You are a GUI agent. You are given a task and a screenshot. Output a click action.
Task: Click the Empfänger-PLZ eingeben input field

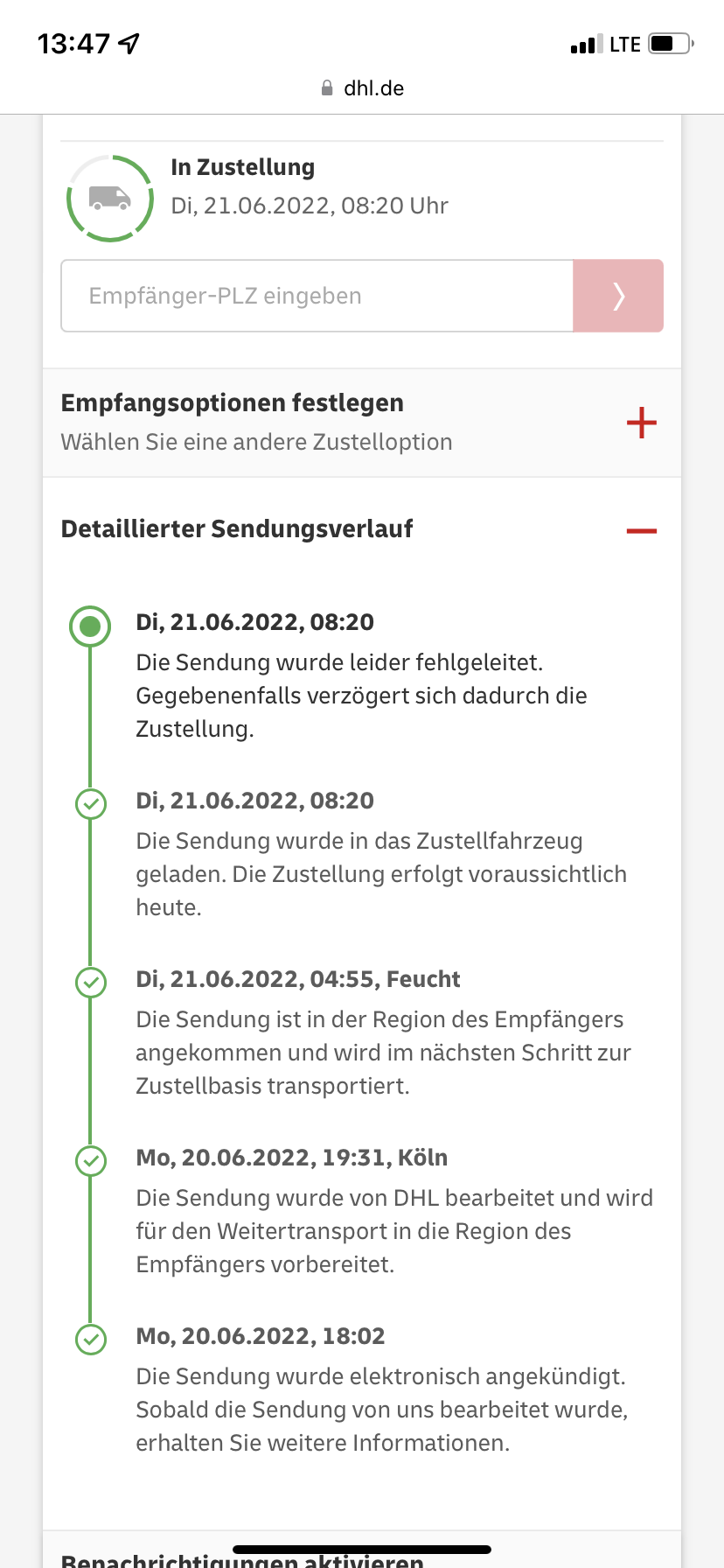coord(315,296)
